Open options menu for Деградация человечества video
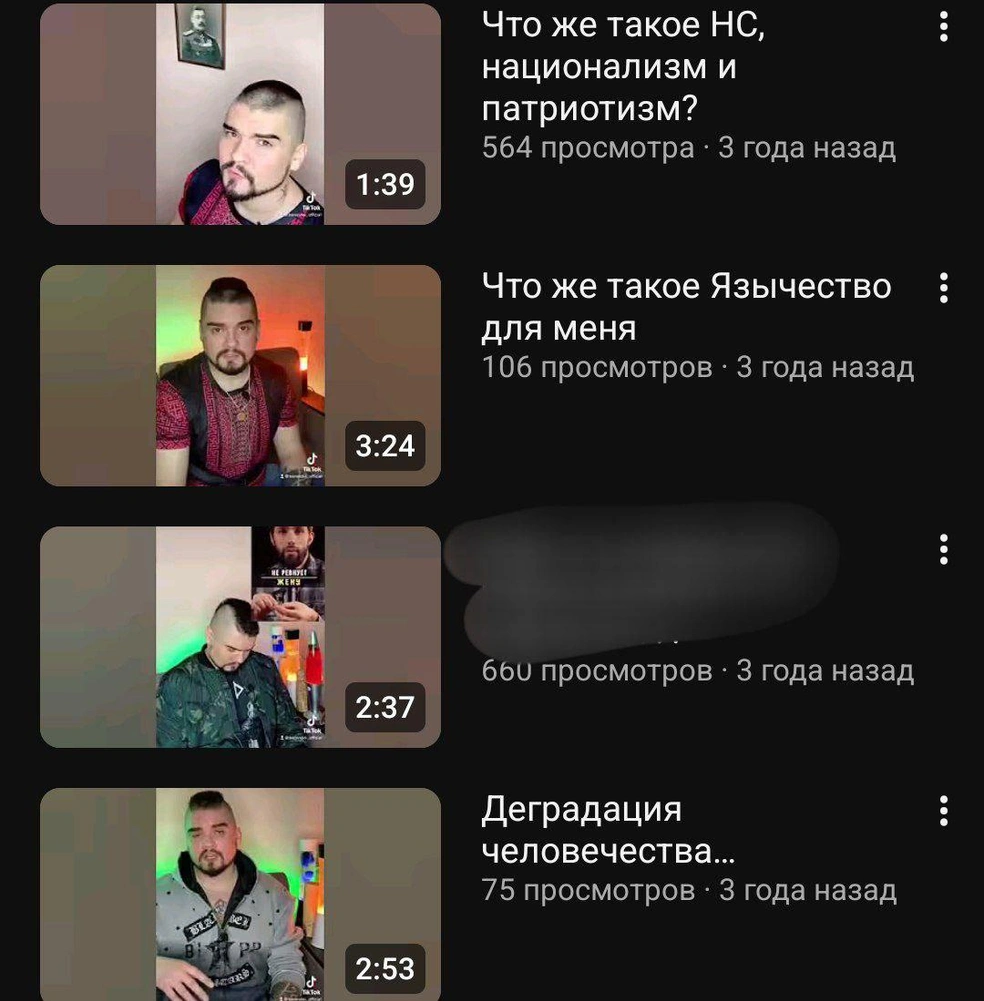The image size is (984, 1001). pos(944,811)
